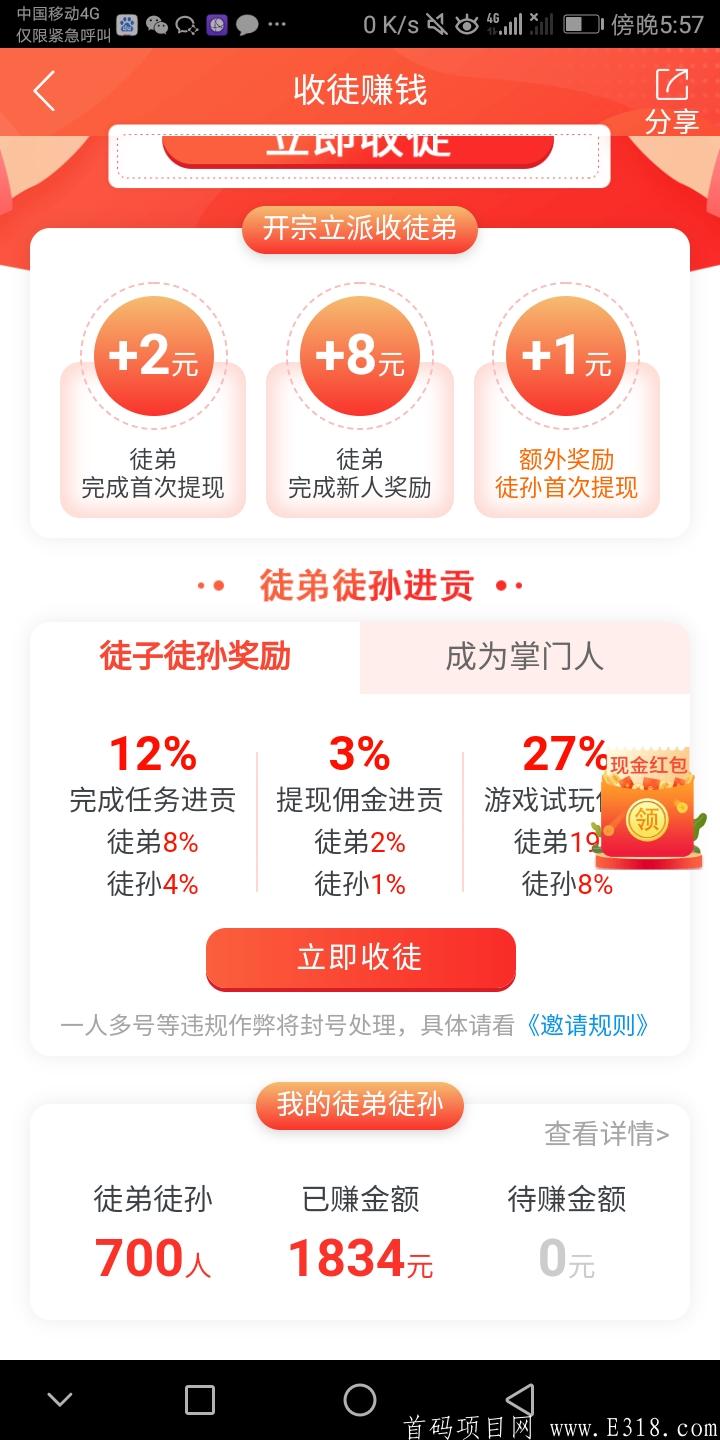Open 查看详情 for my disciples
720x1440 pixels.
pyautogui.click(x=606, y=1134)
